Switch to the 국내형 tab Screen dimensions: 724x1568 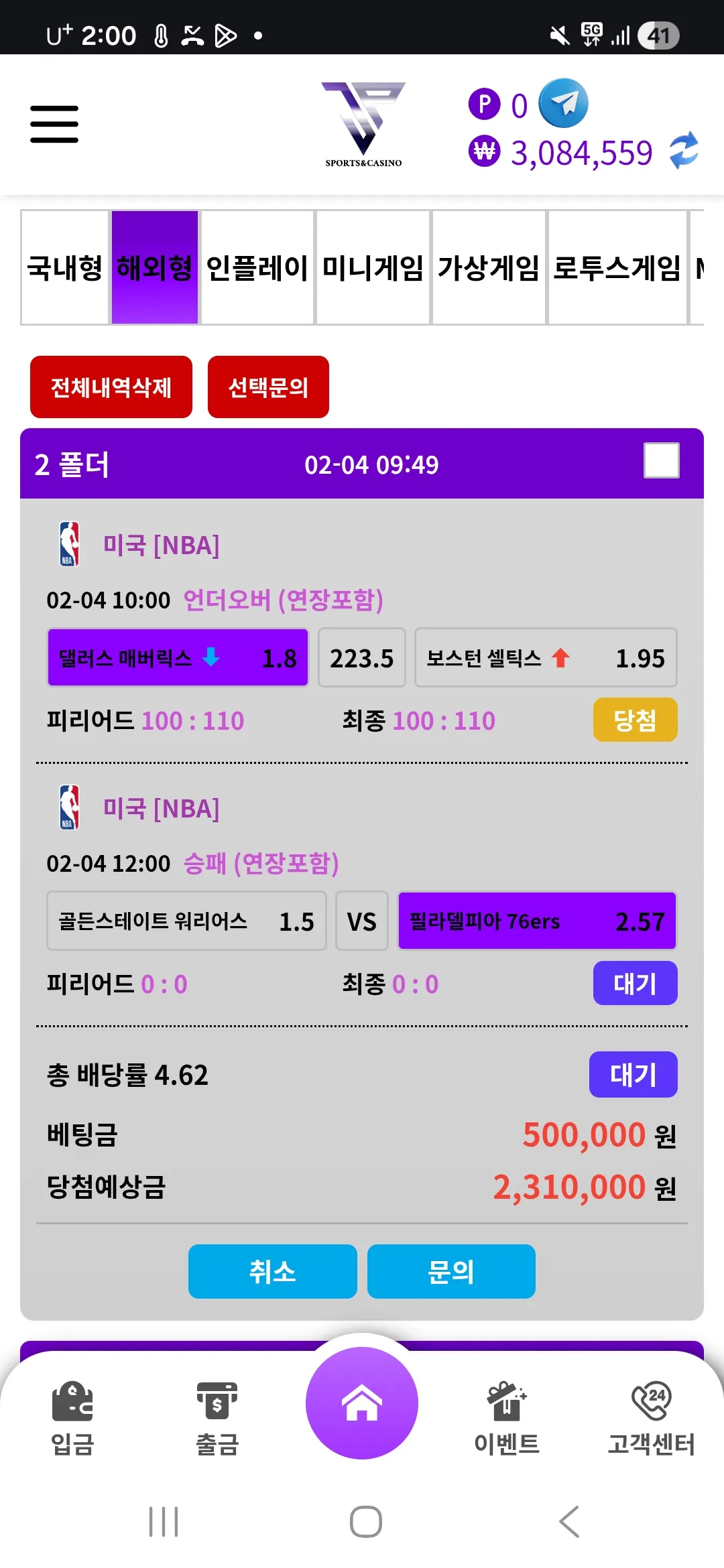point(65,268)
